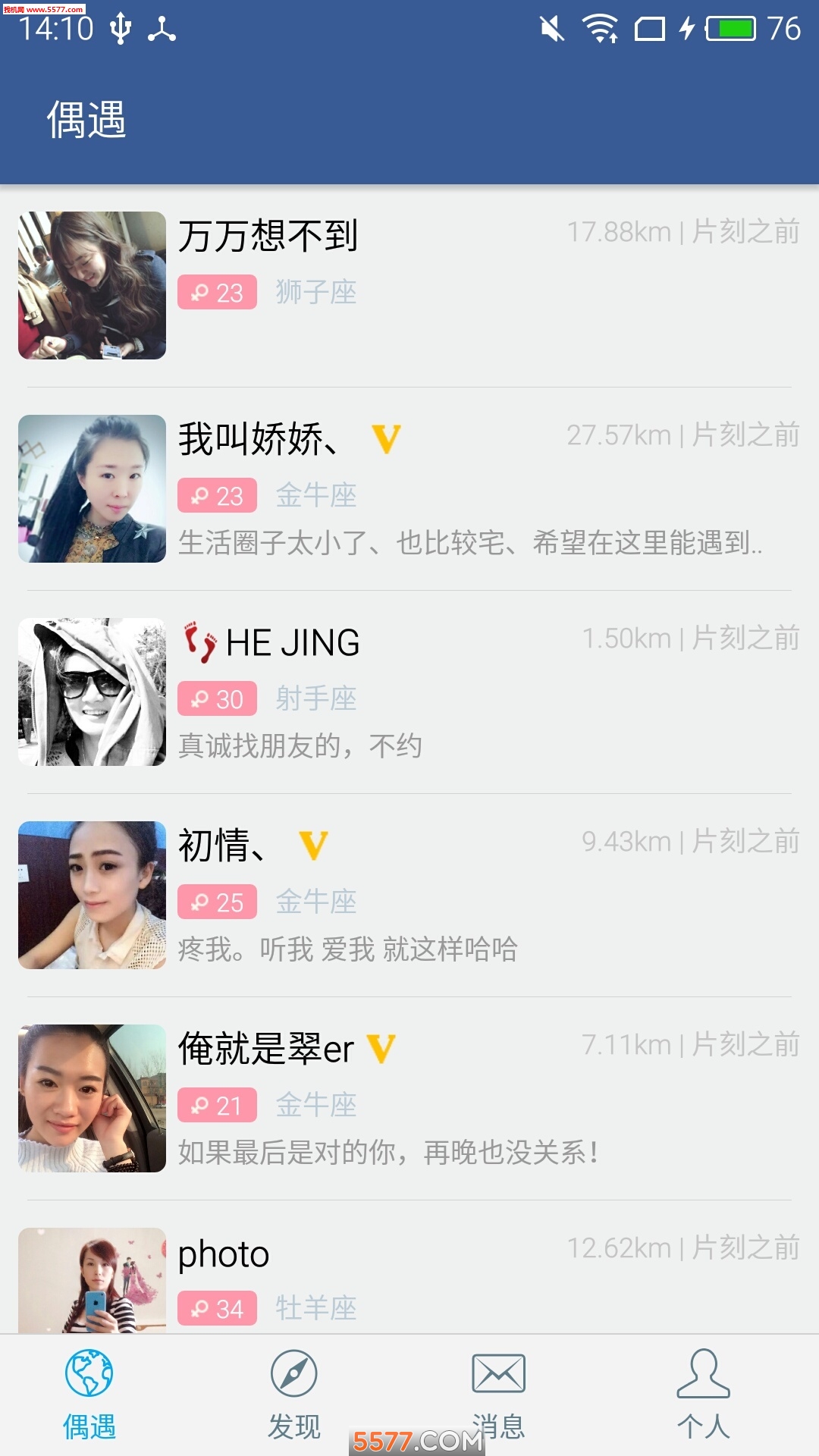Tap the yellow V badge next to 我叫娇娇、
Image resolution: width=819 pixels, height=1456 pixels.
click(388, 439)
